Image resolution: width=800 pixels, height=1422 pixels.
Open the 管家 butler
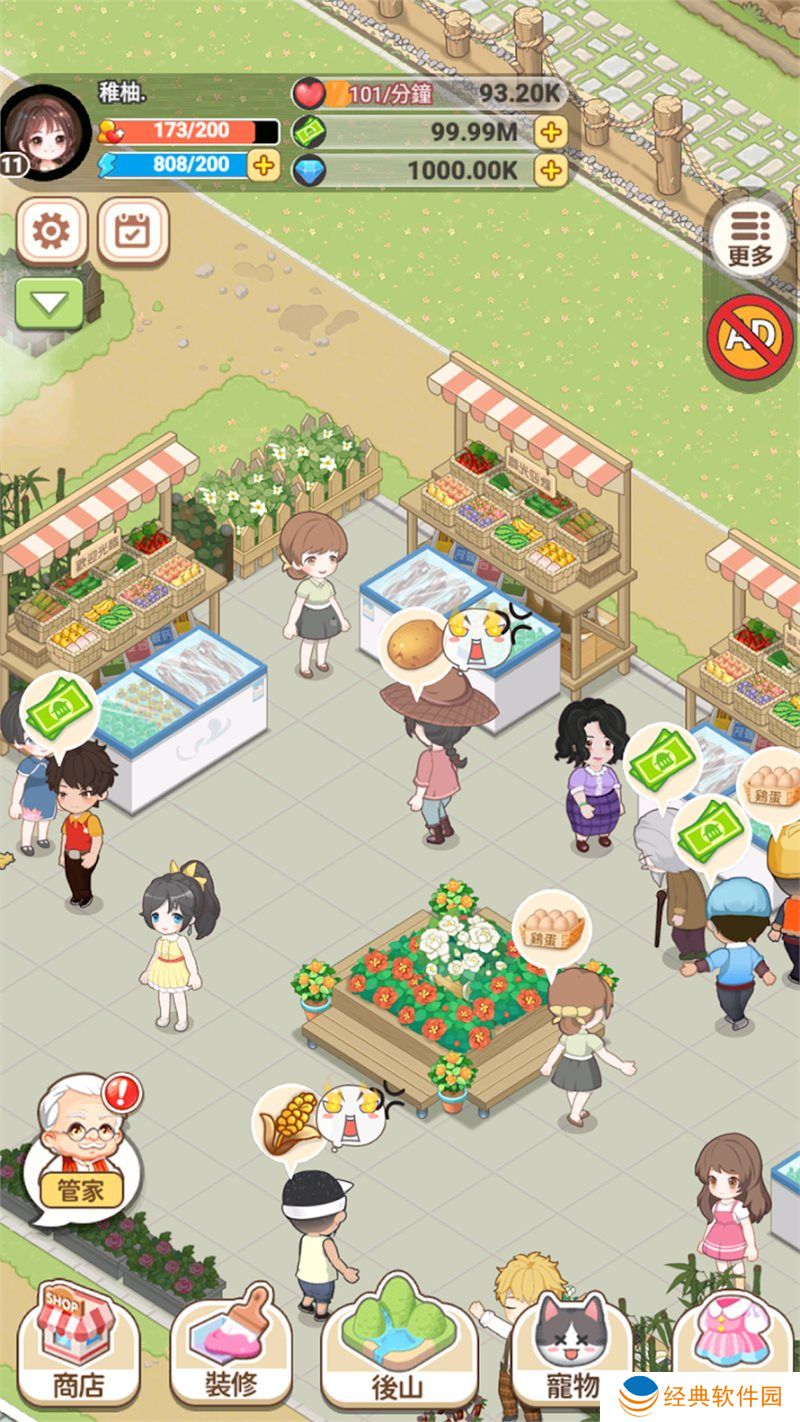pos(82,1150)
